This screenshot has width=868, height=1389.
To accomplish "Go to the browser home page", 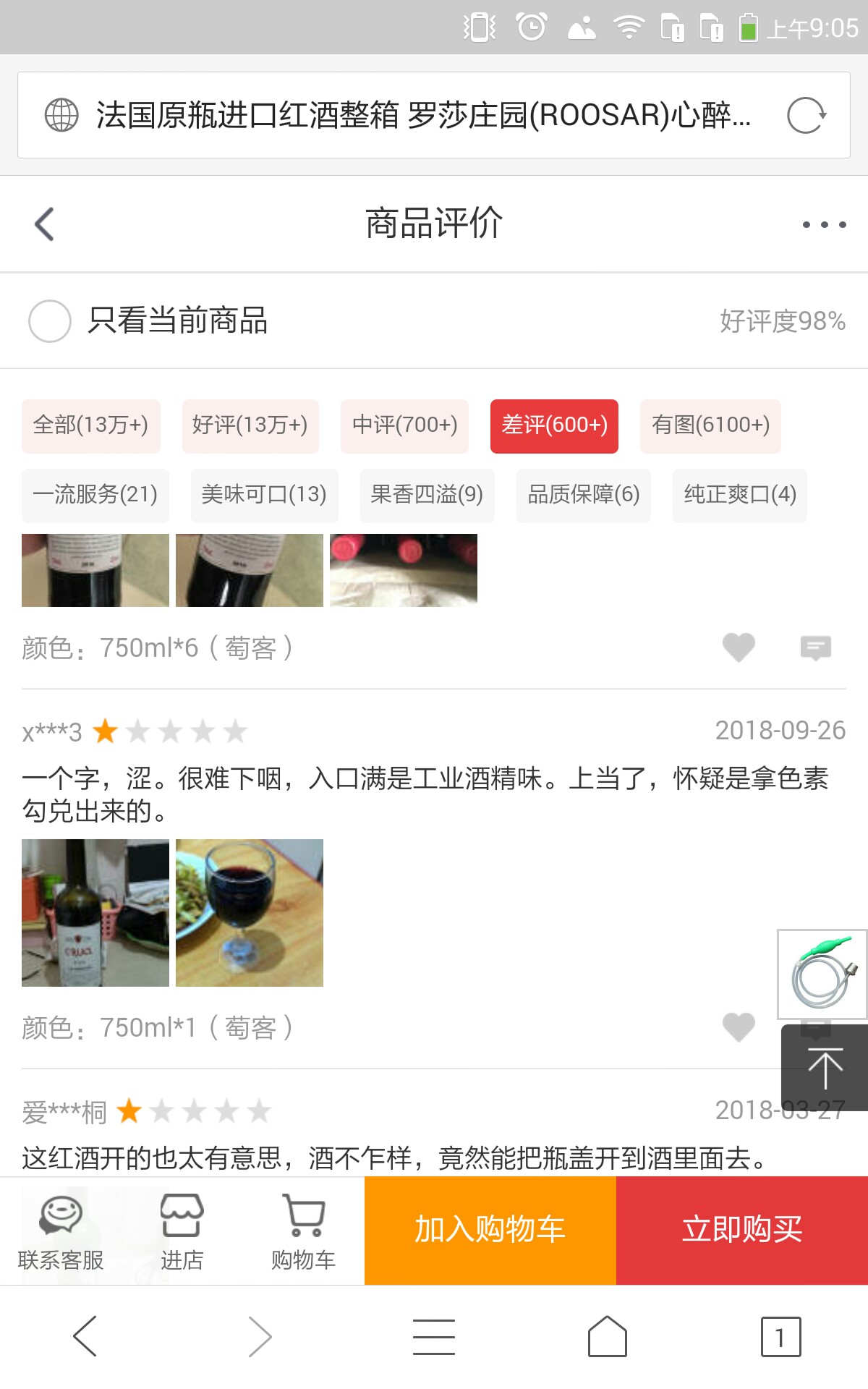I will pos(607,1336).
